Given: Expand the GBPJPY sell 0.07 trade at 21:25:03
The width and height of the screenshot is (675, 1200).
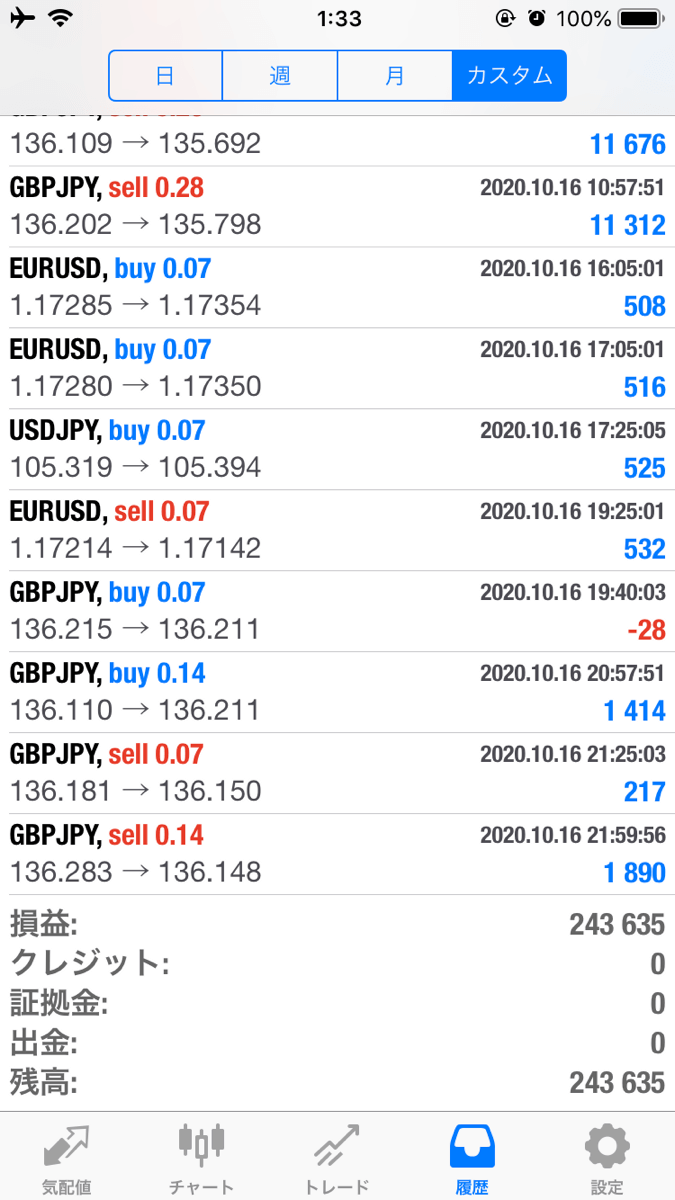Looking at the screenshot, I should click(337, 774).
